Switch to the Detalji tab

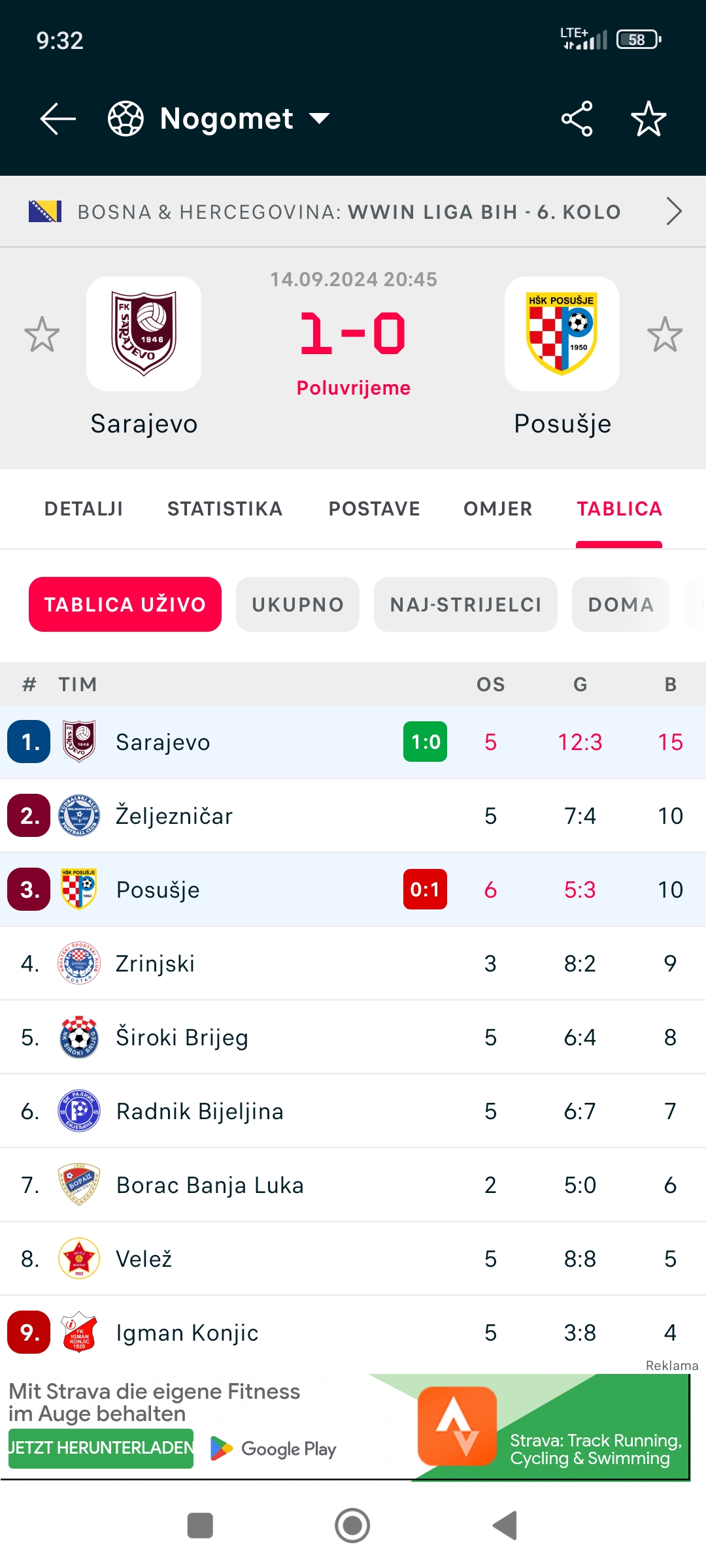[x=84, y=509]
